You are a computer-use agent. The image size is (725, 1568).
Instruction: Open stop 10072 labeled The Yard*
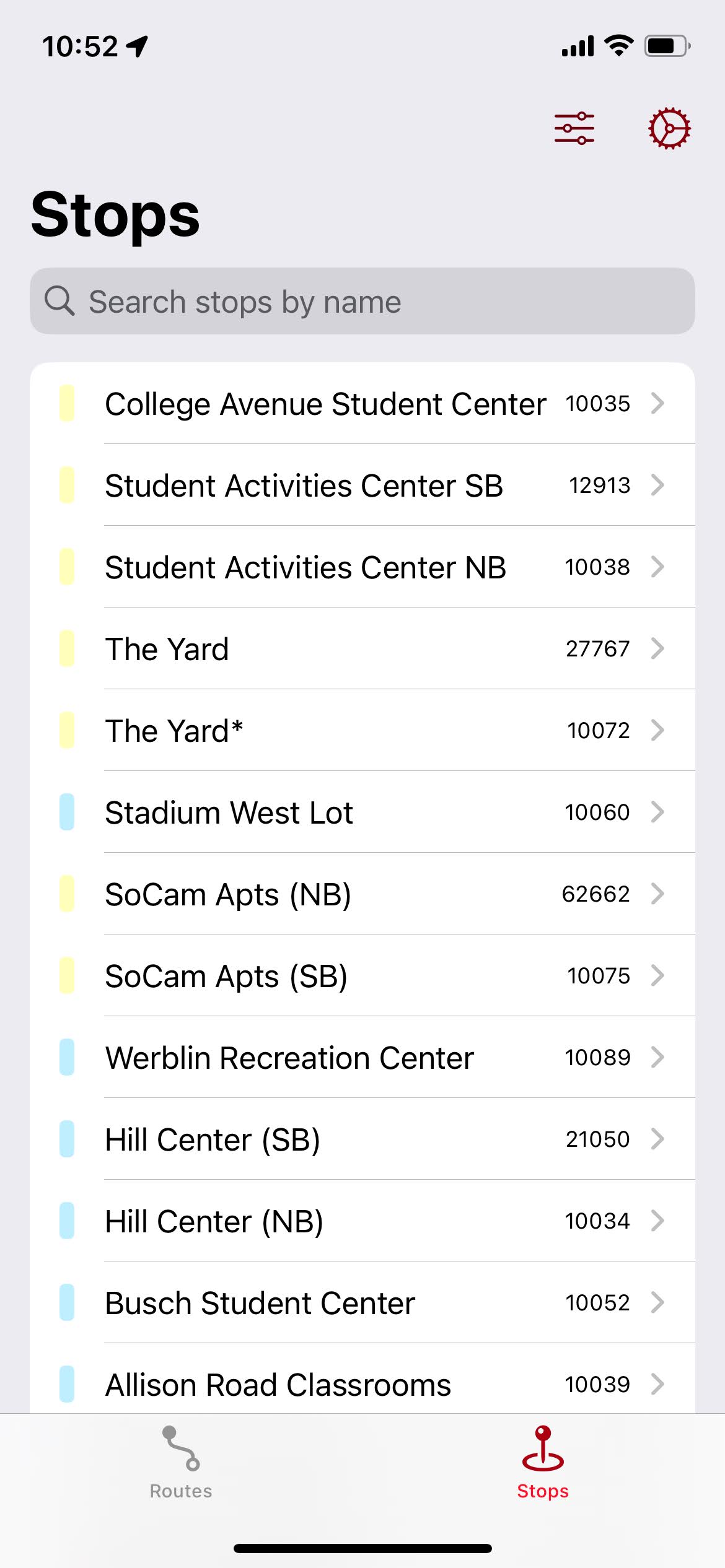[x=362, y=730]
